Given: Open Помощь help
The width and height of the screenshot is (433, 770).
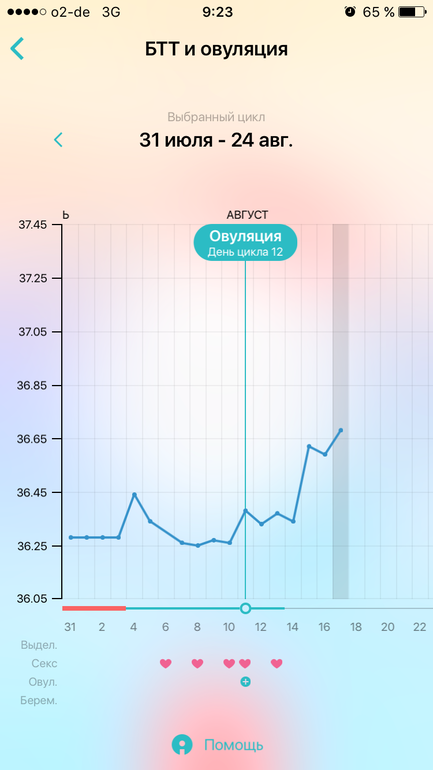Looking at the screenshot, I should (x=217, y=744).
